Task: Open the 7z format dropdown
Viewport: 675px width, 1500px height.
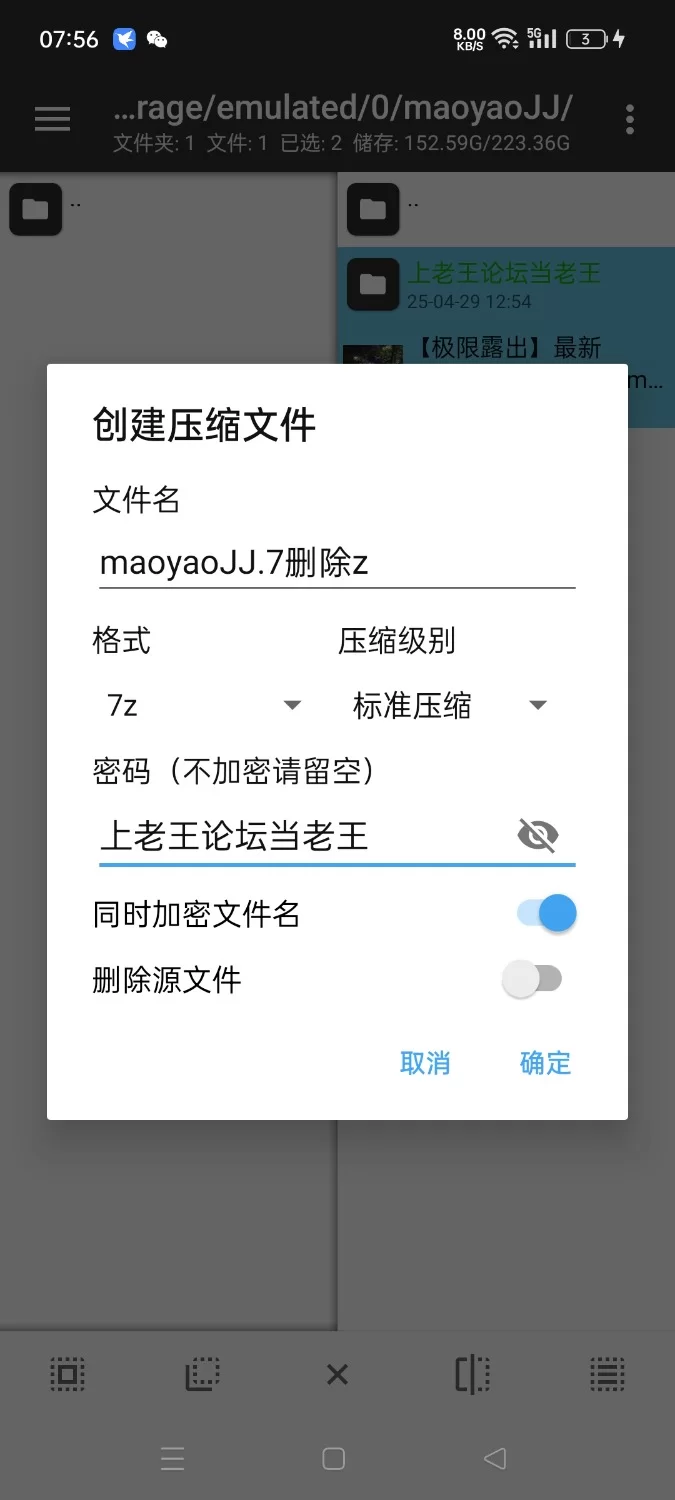Action: coord(204,706)
